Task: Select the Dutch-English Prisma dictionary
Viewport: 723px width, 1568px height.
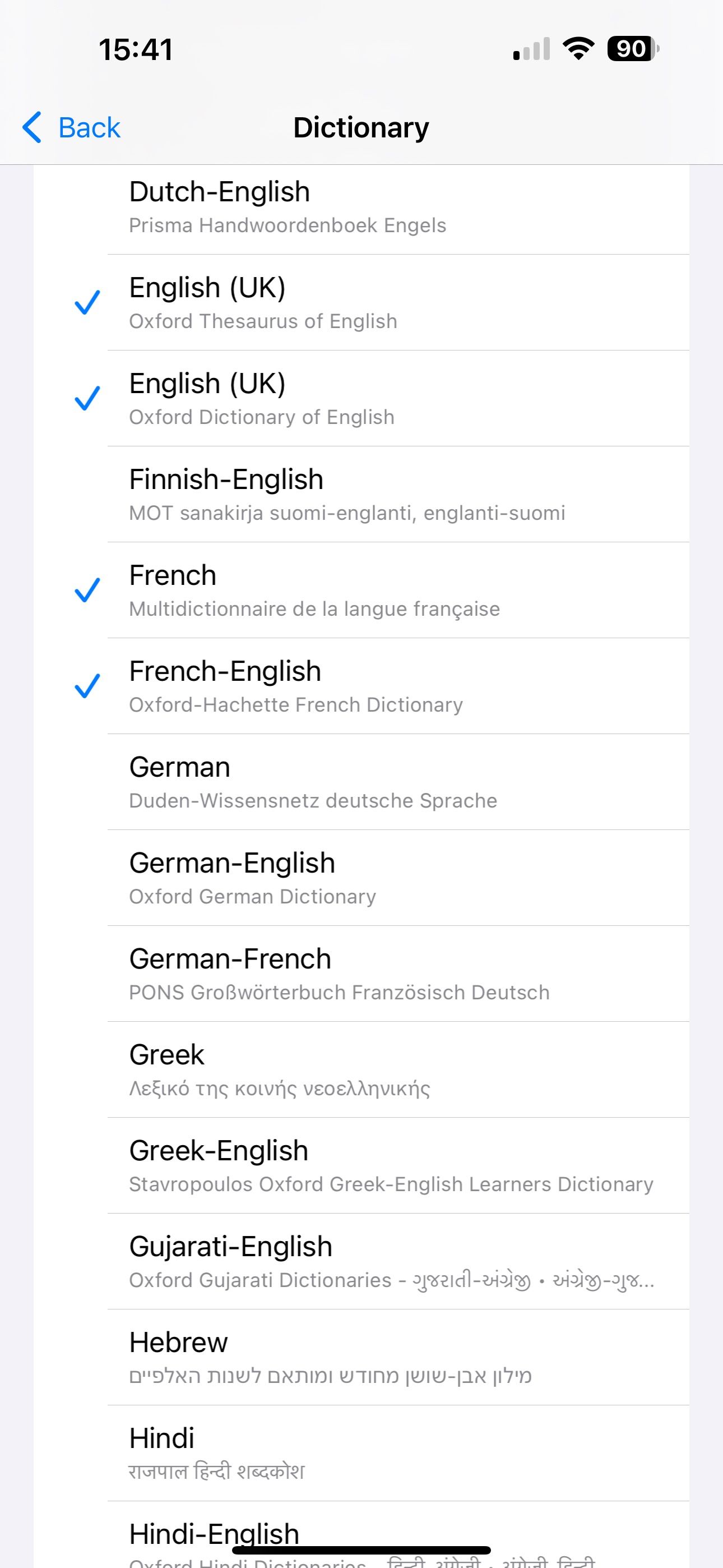Action: pyautogui.click(x=361, y=206)
